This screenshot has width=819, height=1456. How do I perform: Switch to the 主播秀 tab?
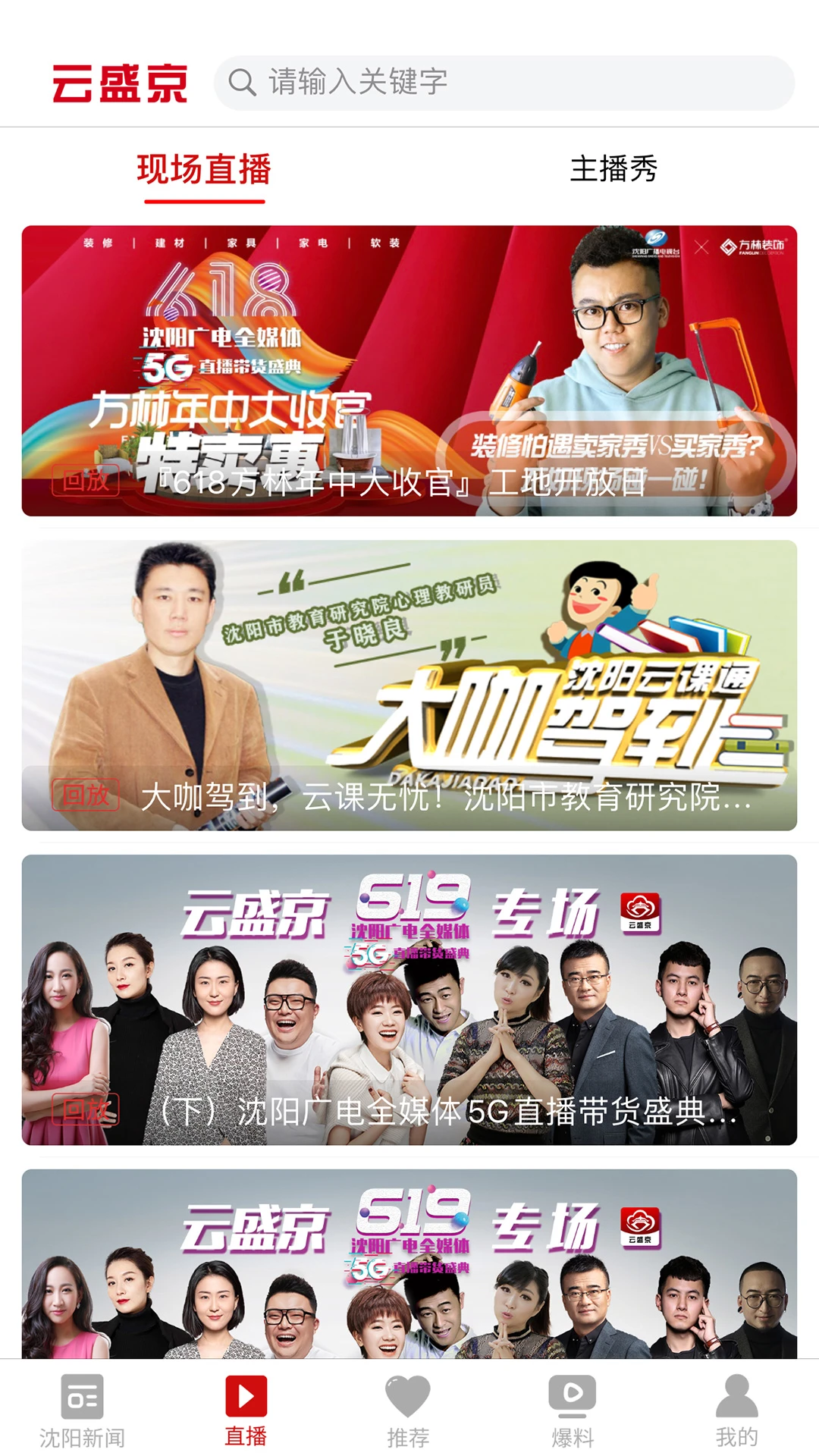(x=616, y=169)
